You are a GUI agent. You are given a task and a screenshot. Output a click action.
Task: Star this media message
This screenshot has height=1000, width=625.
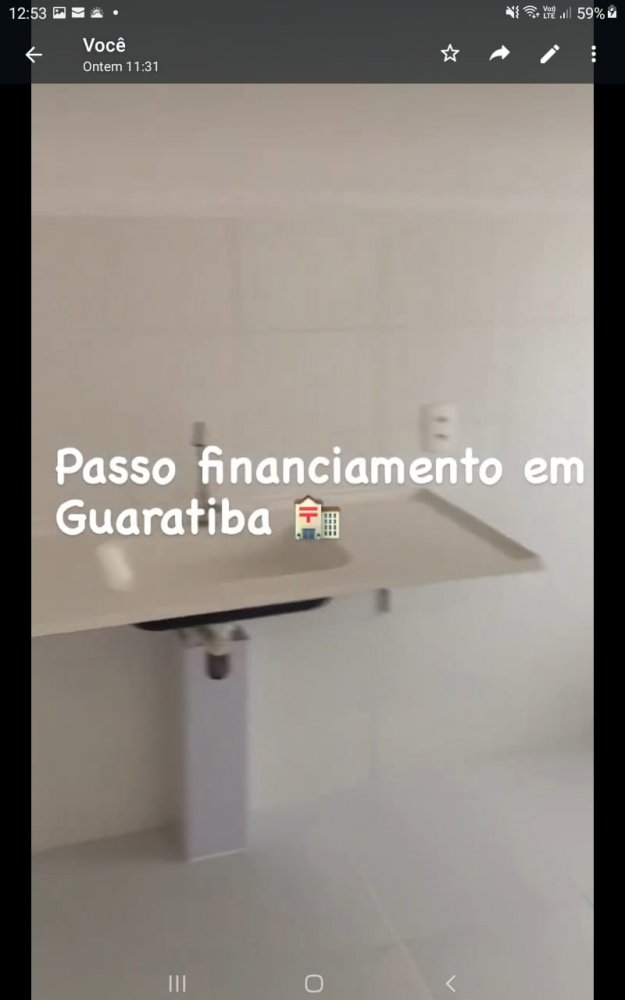(450, 54)
